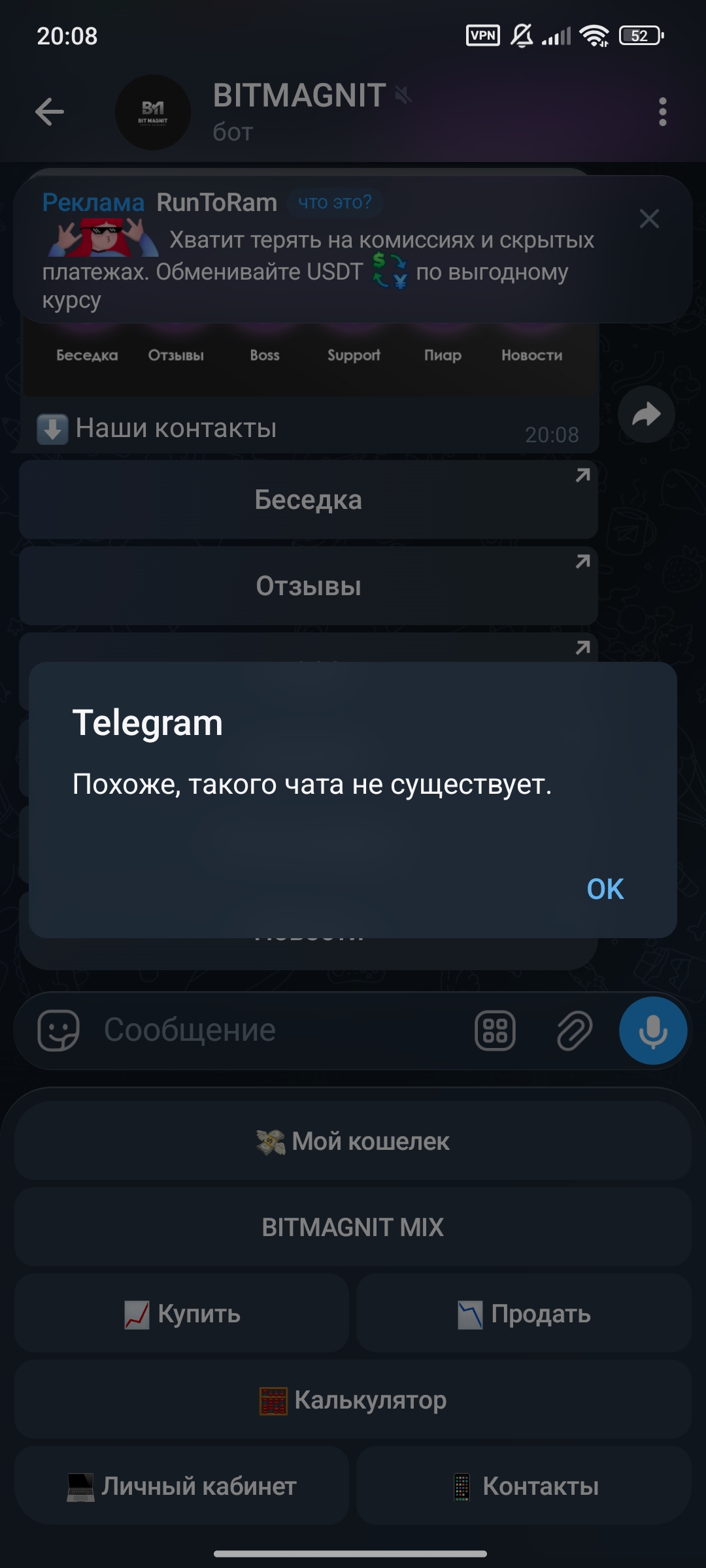Image resolution: width=706 pixels, height=1568 pixels.
Task: Open bot profile via BITMAGNIT avatar
Action: click(152, 112)
